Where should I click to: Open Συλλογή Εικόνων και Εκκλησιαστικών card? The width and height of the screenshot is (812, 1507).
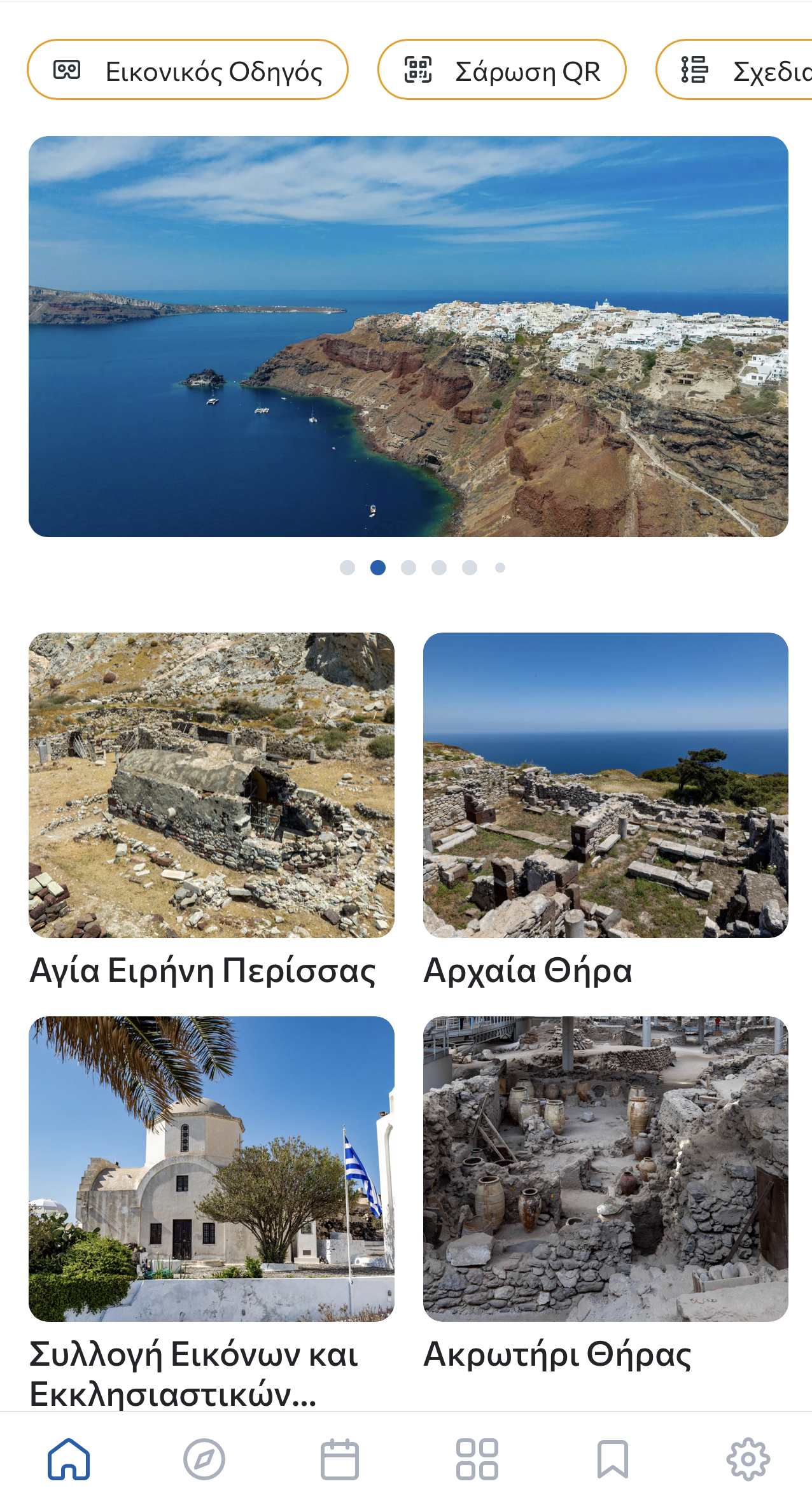coord(211,1168)
